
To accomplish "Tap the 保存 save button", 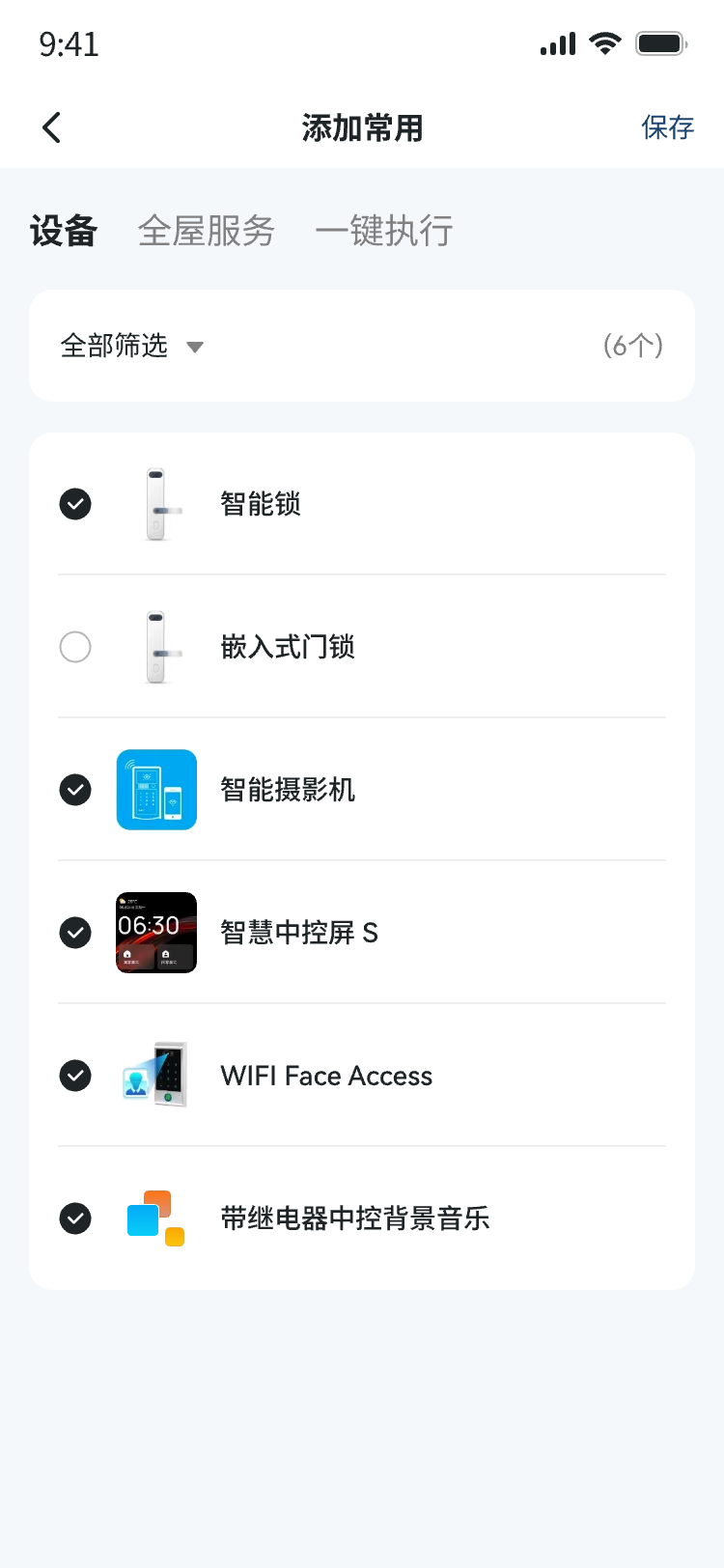I will coord(667,126).
